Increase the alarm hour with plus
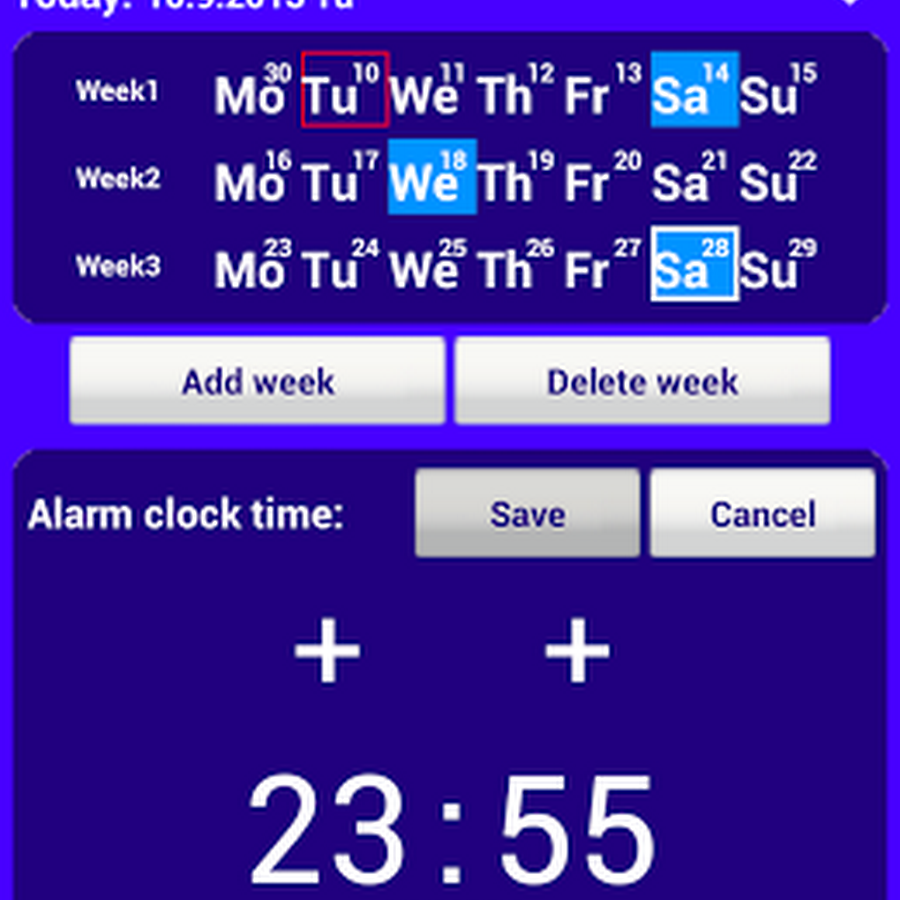Screen dimensions: 900x900 (x=327, y=651)
